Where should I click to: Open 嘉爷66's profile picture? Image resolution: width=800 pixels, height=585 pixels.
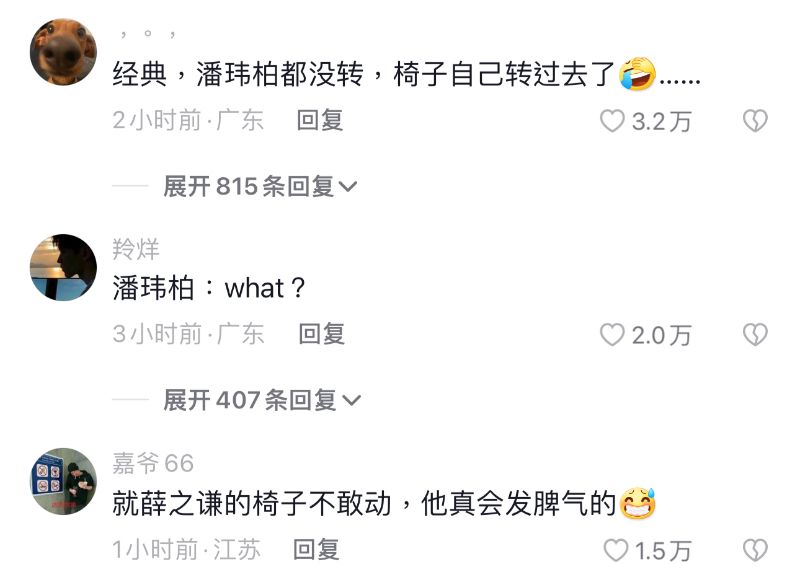(64, 481)
